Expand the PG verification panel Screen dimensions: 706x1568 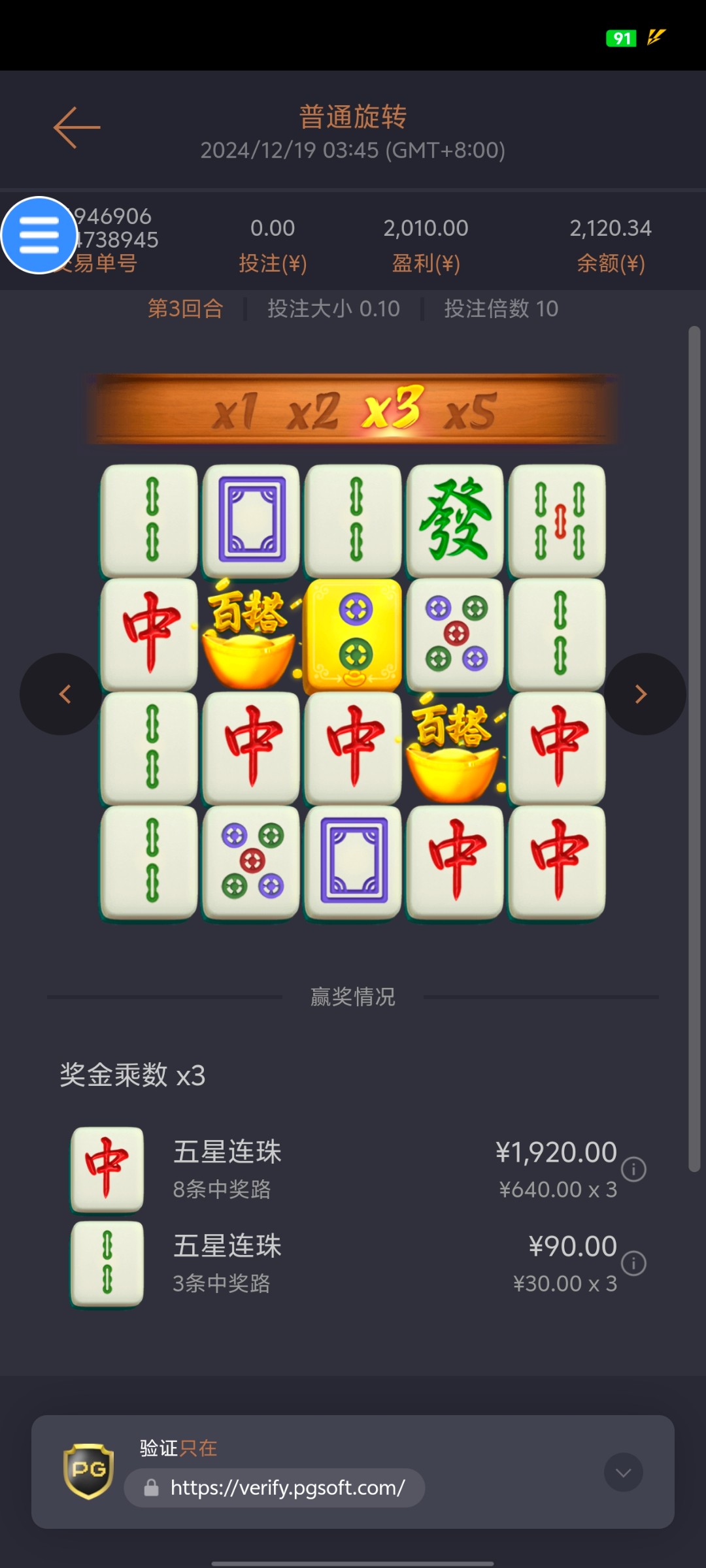click(623, 1472)
